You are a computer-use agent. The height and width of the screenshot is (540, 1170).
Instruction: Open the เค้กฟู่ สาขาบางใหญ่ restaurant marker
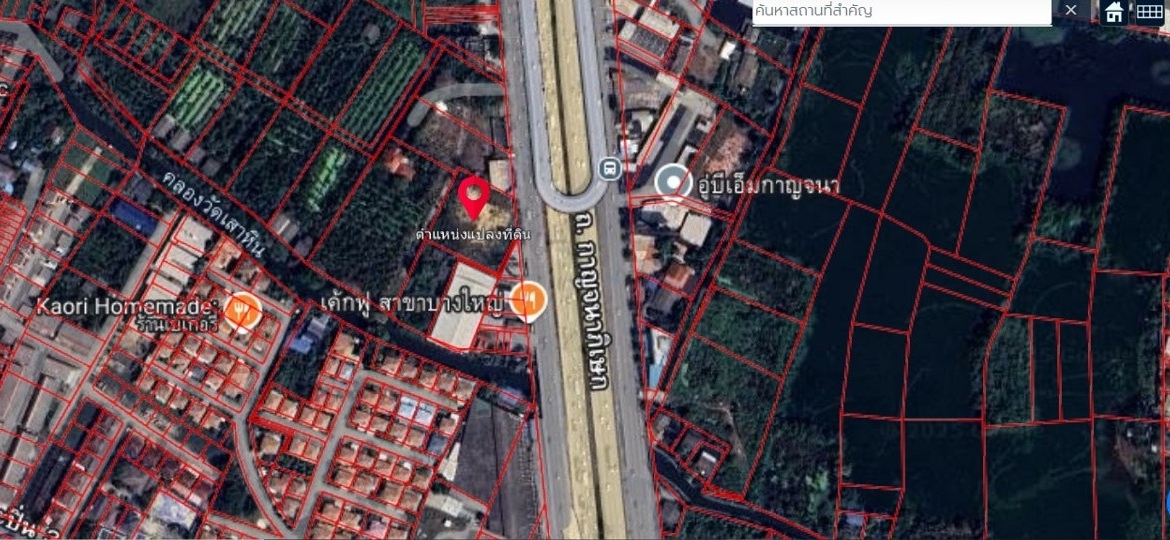[x=526, y=300]
